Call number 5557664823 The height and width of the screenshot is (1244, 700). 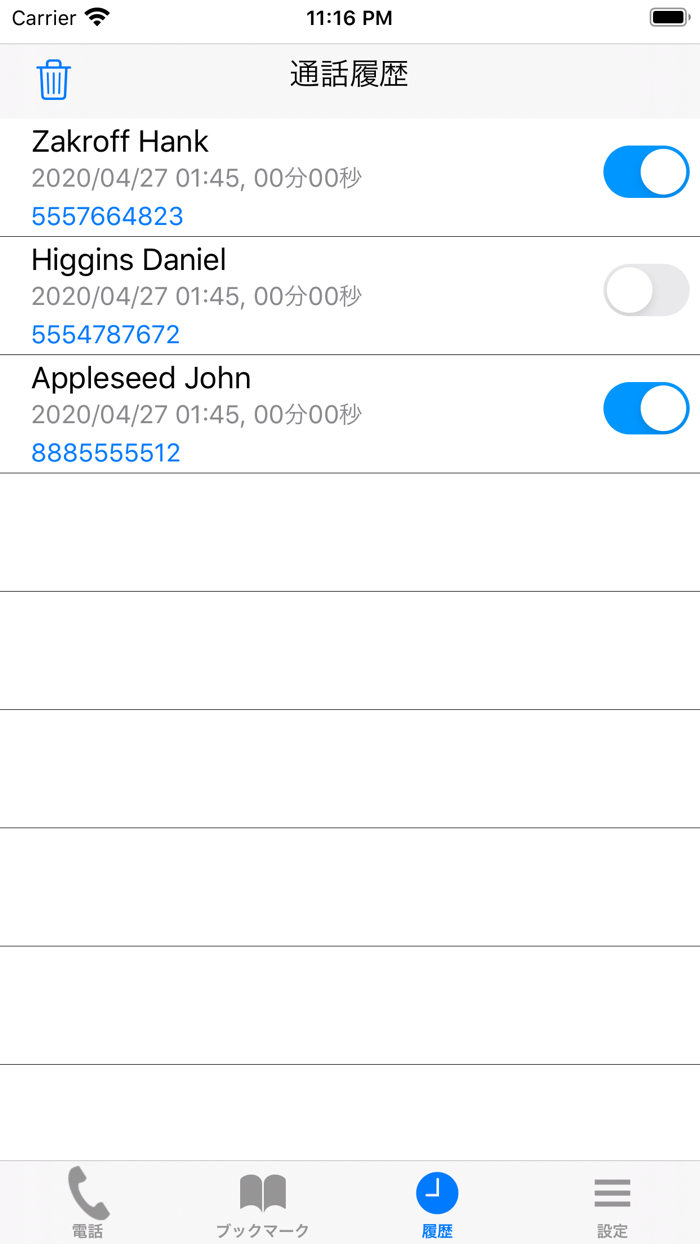coord(107,216)
